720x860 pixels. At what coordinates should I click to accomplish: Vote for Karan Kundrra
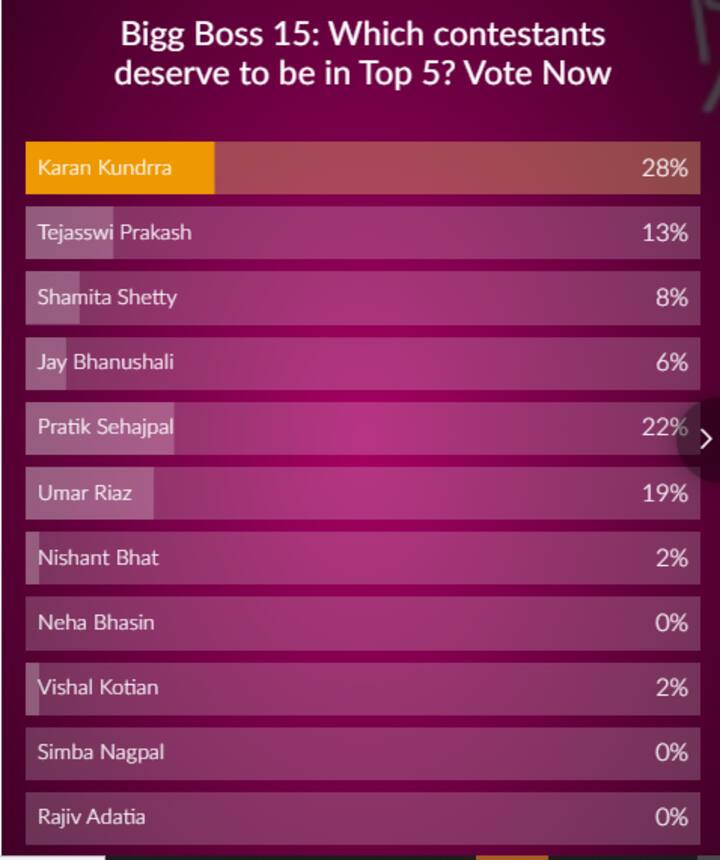pos(362,168)
